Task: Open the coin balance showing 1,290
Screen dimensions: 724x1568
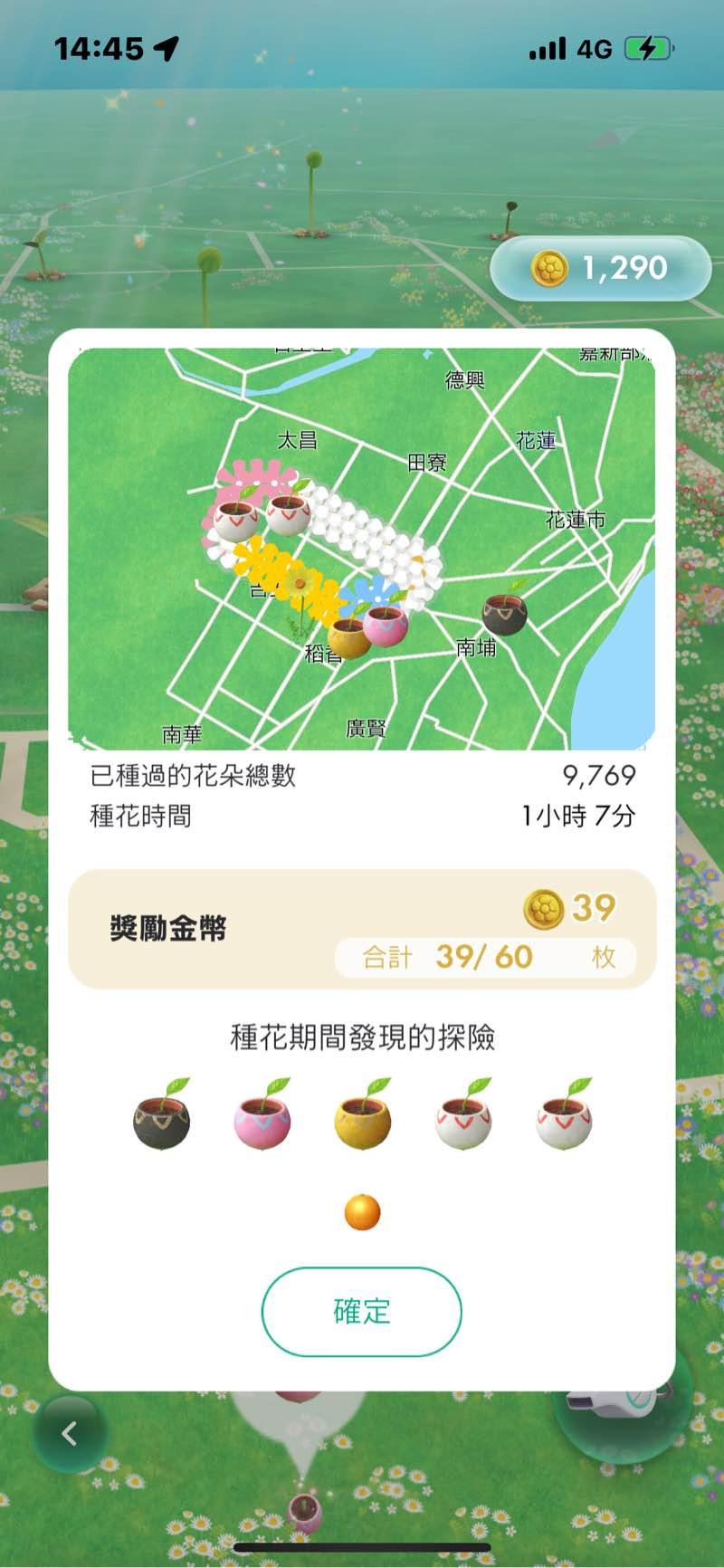Action: point(600,268)
